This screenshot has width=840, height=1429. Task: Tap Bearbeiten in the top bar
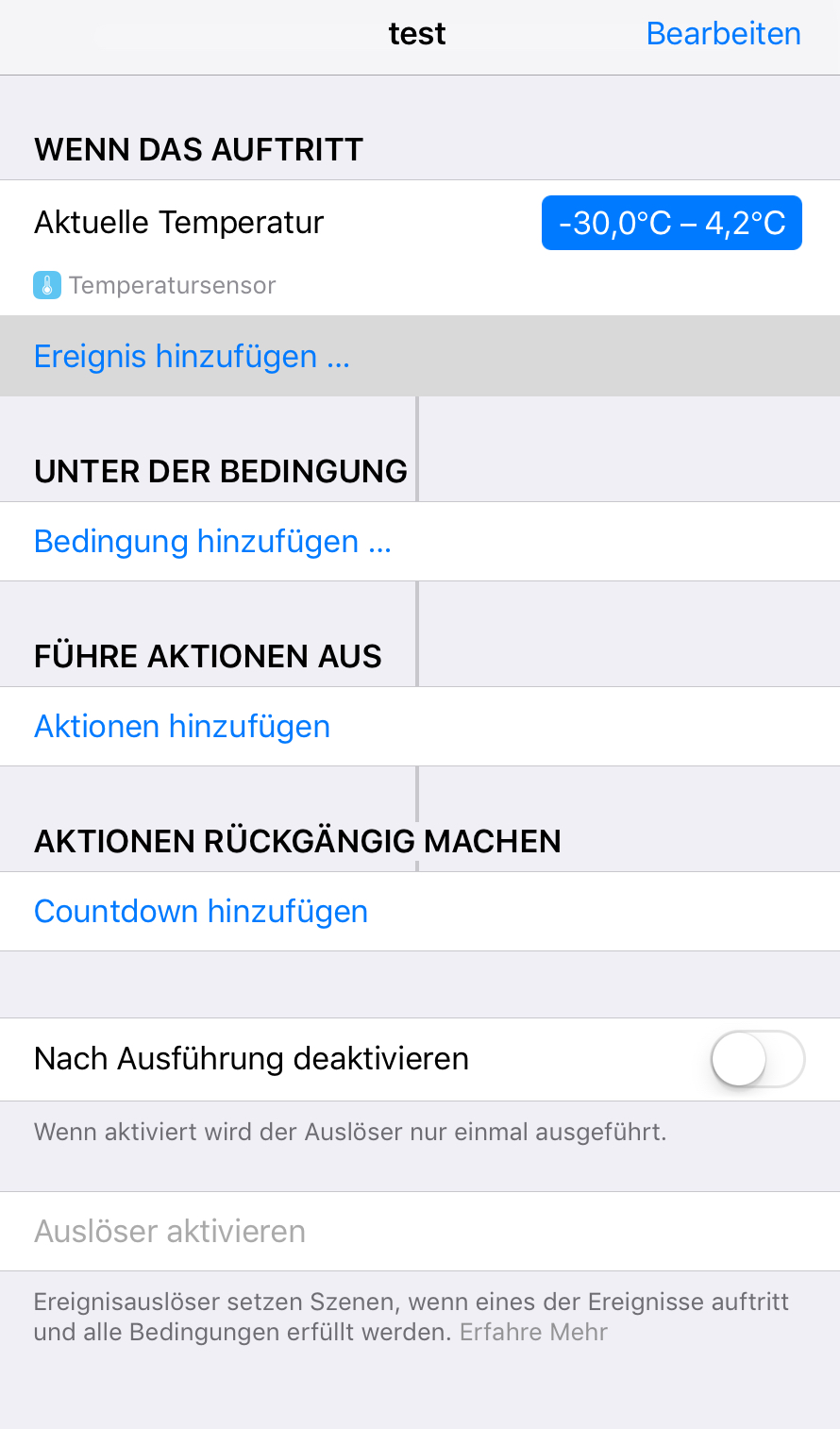click(x=723, y=34)
